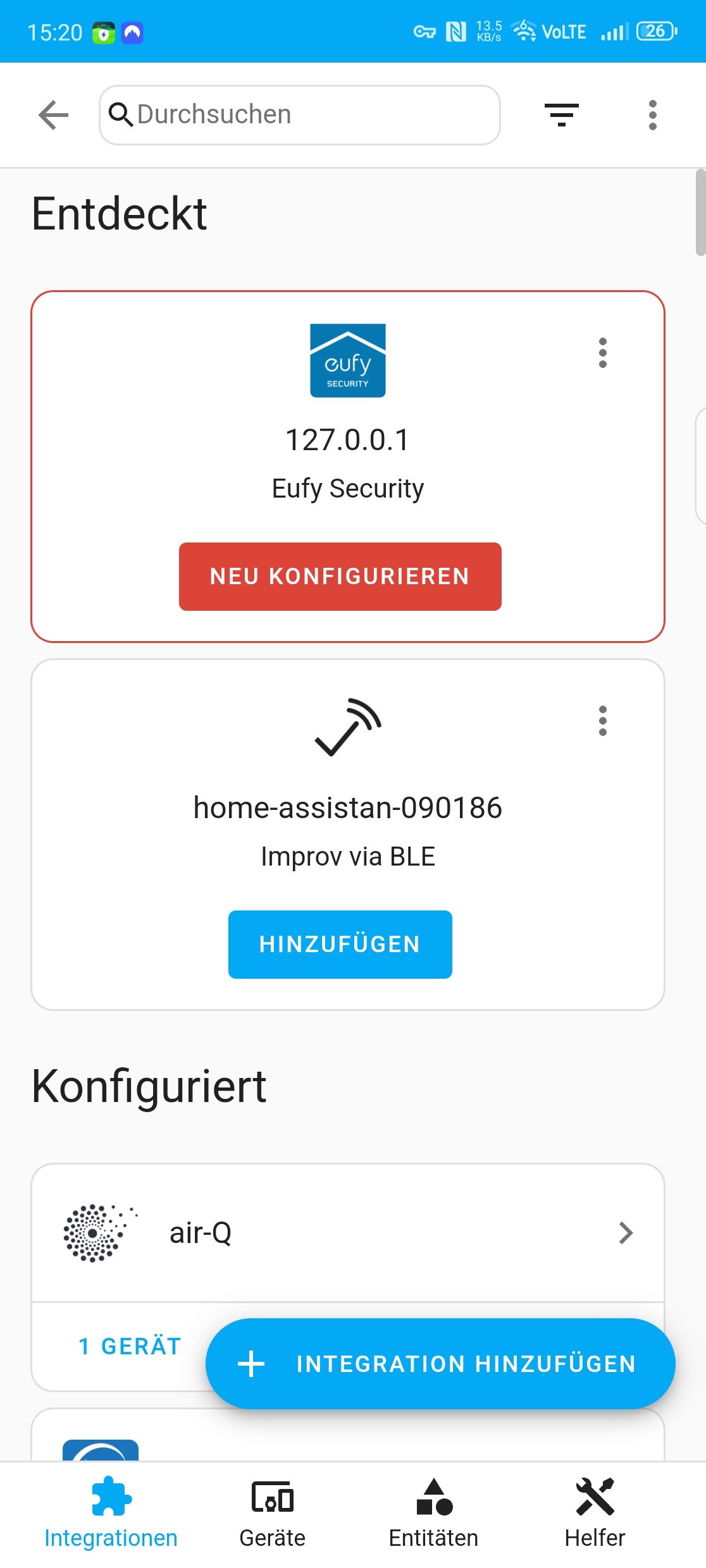This screenshot has width=706, height=1568.
Task: Open the air-Q integration
Action: coord(347,1232)
